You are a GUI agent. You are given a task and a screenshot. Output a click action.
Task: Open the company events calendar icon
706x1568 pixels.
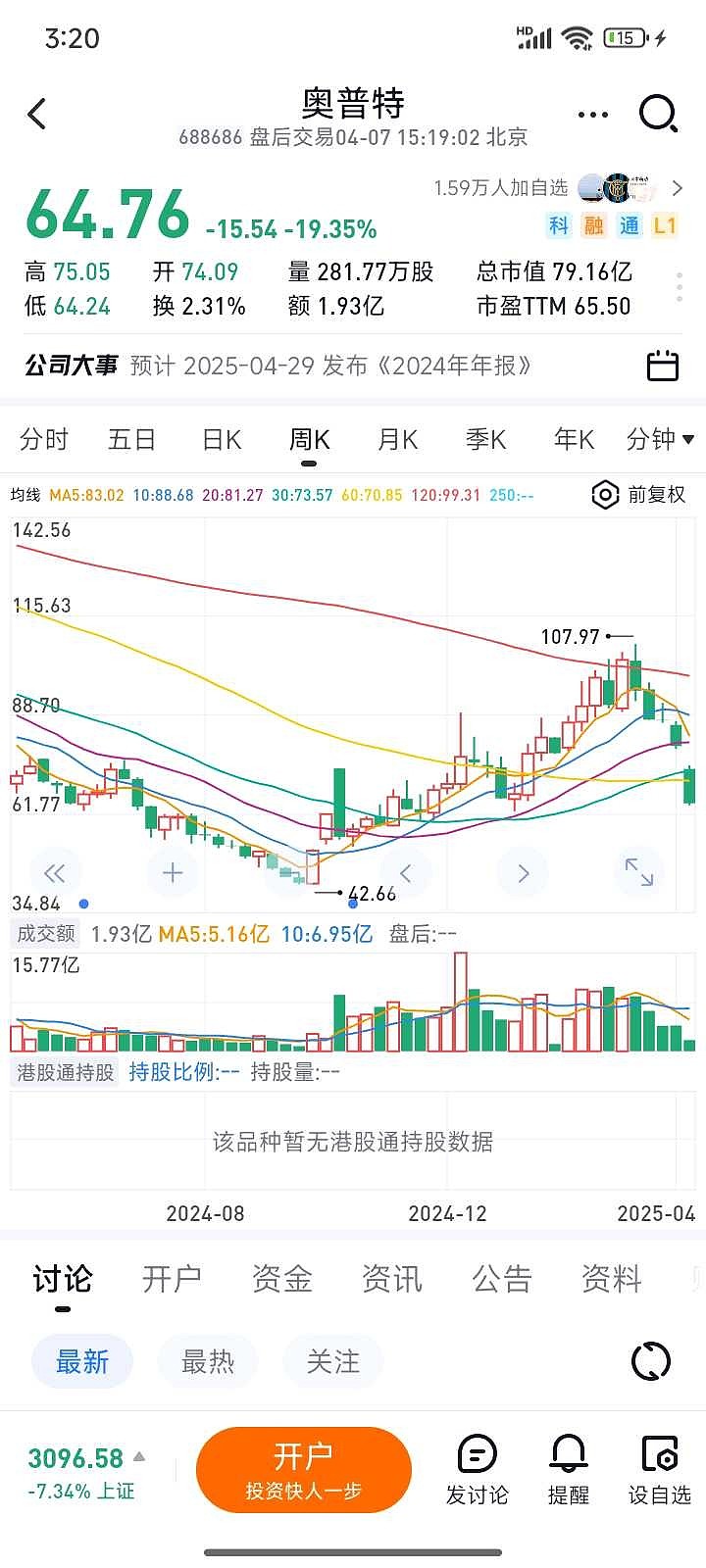tap(663, 366)
